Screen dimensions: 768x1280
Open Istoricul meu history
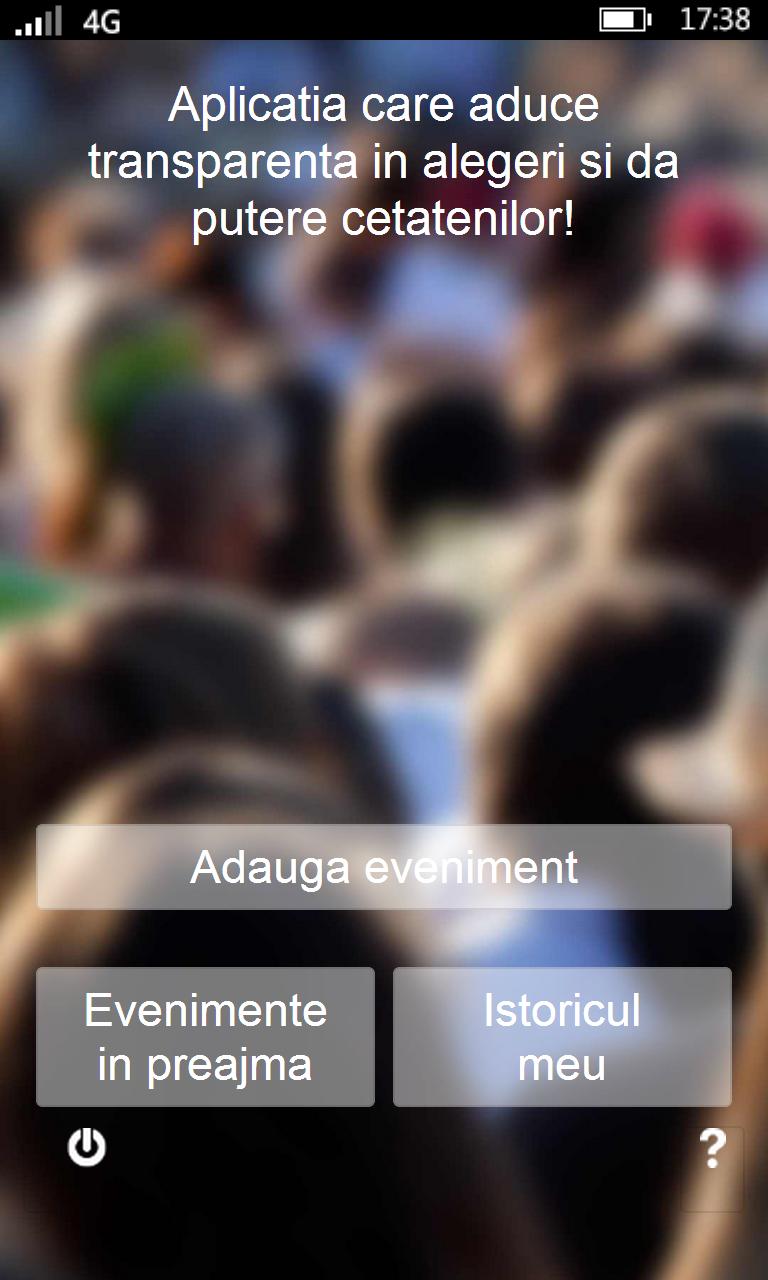point(562,1037)
